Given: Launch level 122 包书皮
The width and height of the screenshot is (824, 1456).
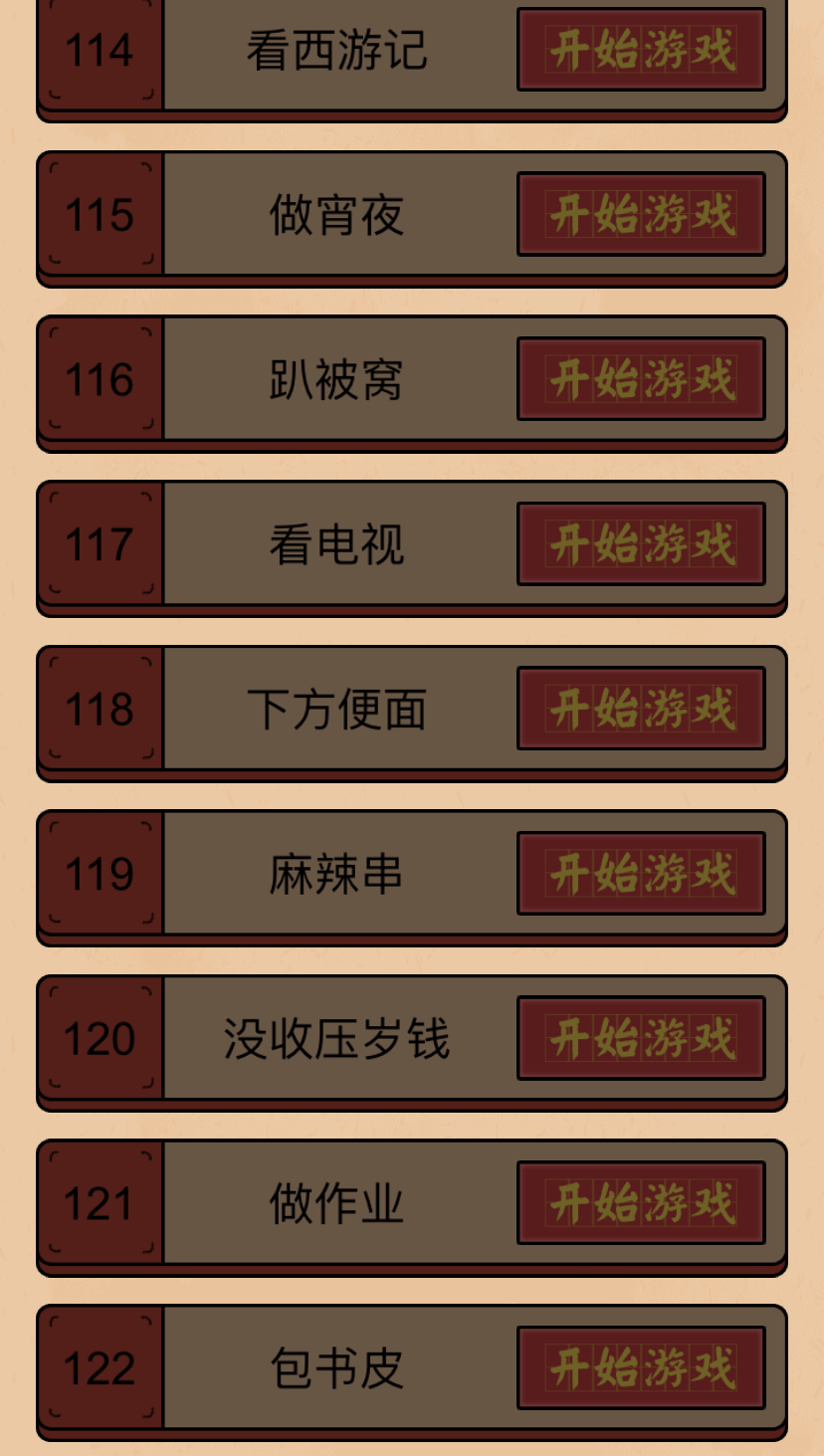Looking at the screenshot, I should [641, 1367].
